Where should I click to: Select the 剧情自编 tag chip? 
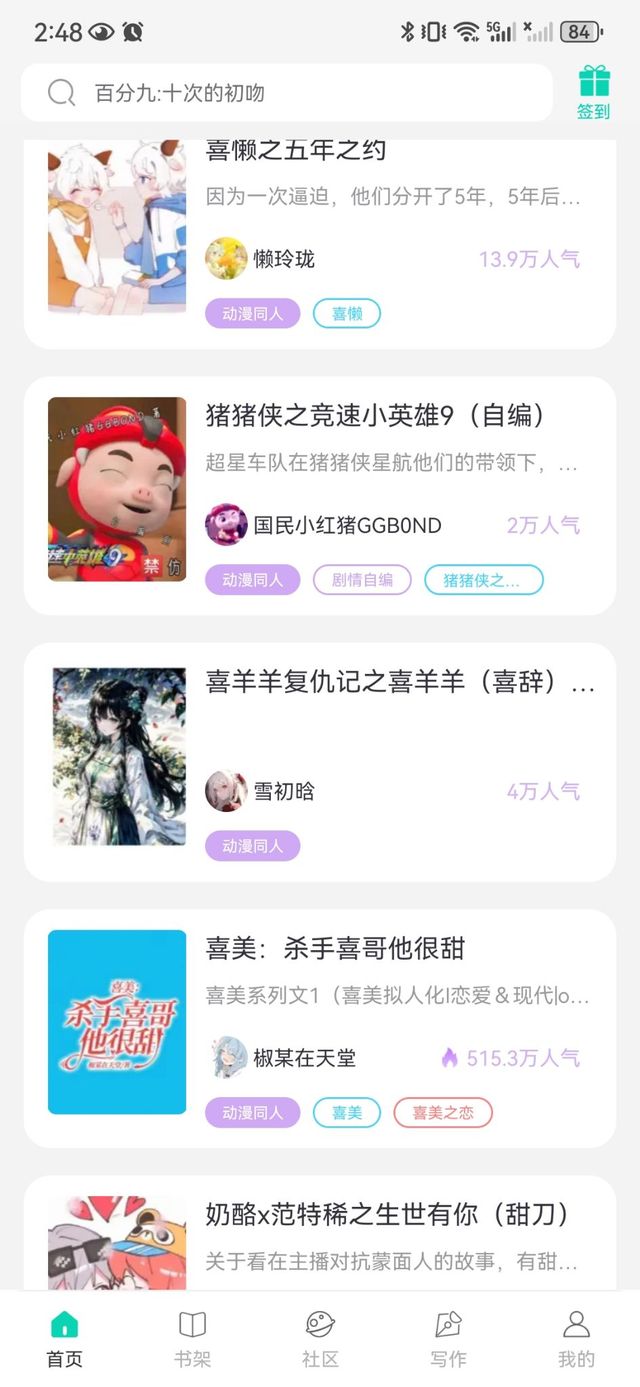362,580
